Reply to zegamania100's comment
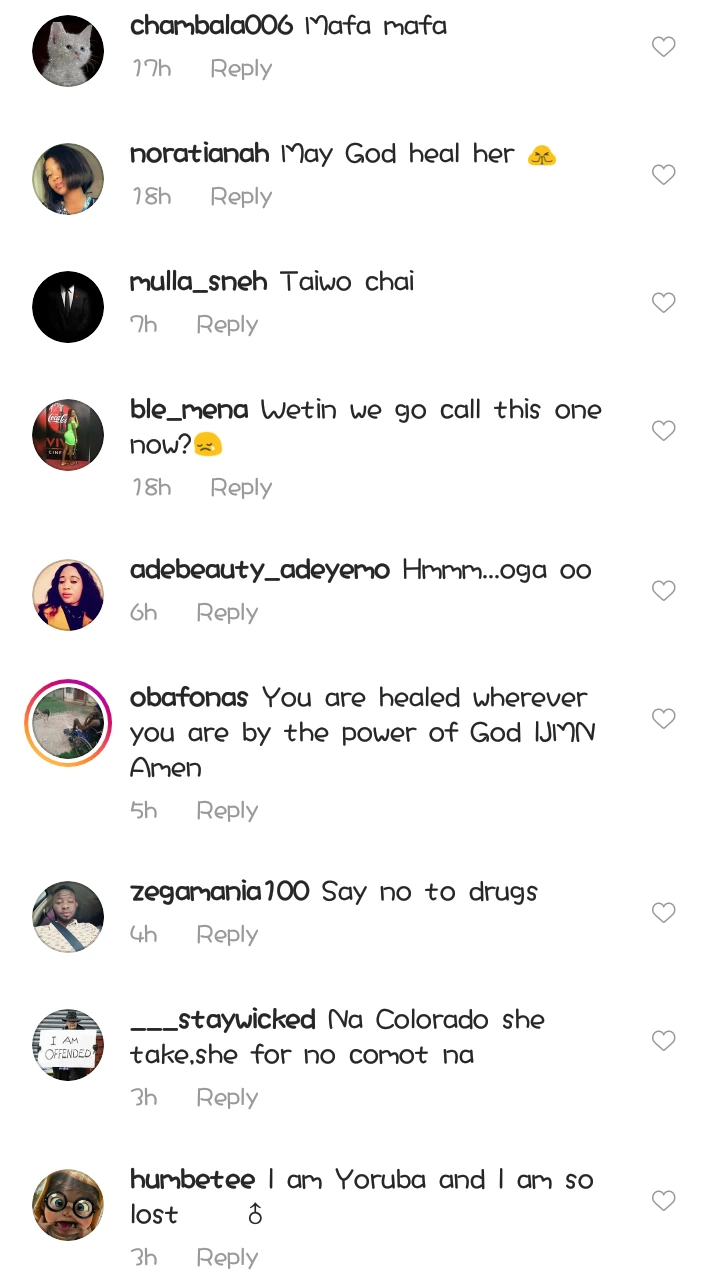Screen dimensions: 720x1274 [x=227, y=935]
